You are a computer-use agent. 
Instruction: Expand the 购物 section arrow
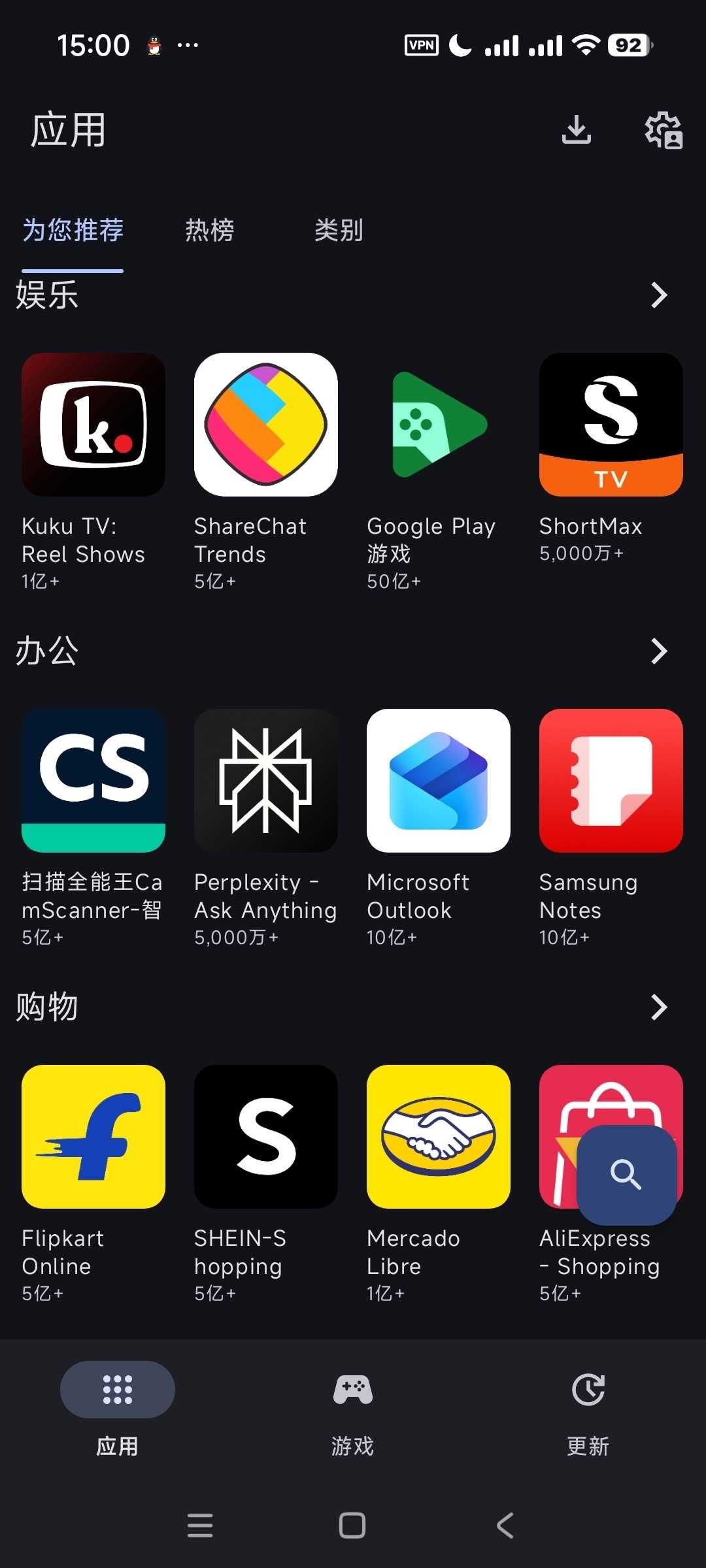659,1007
